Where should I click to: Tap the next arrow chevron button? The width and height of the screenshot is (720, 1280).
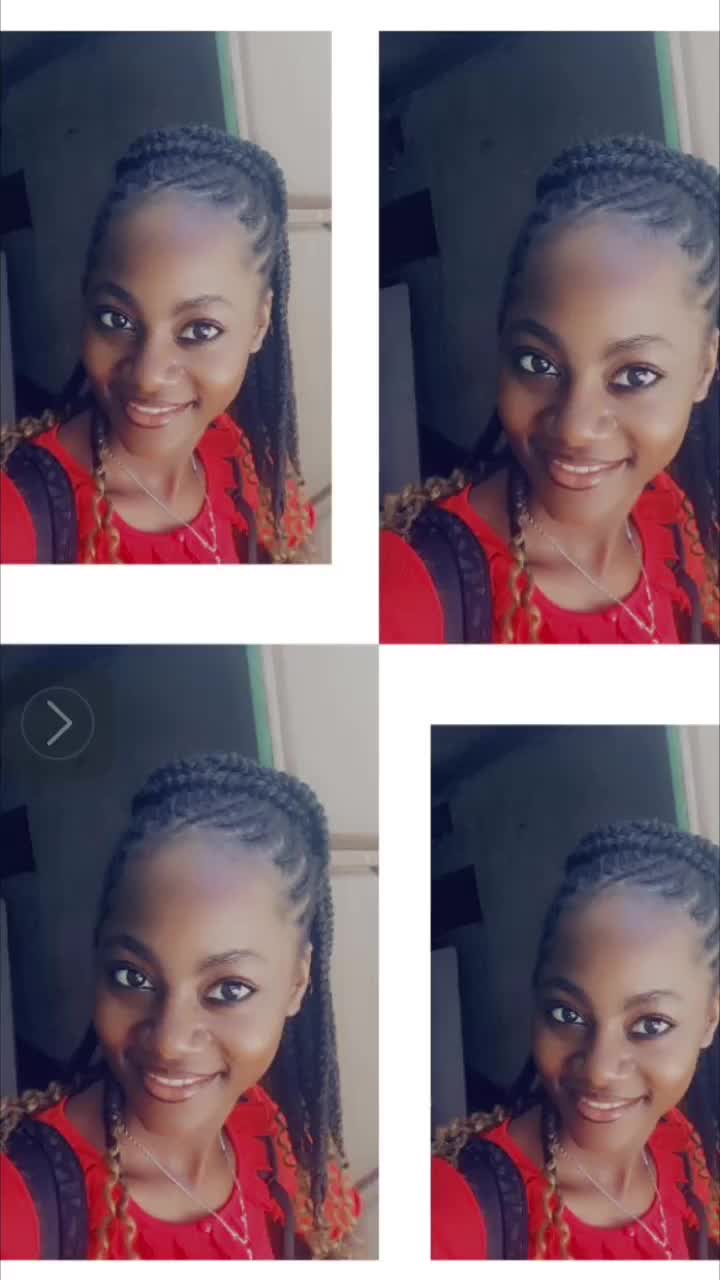(58, 723)
